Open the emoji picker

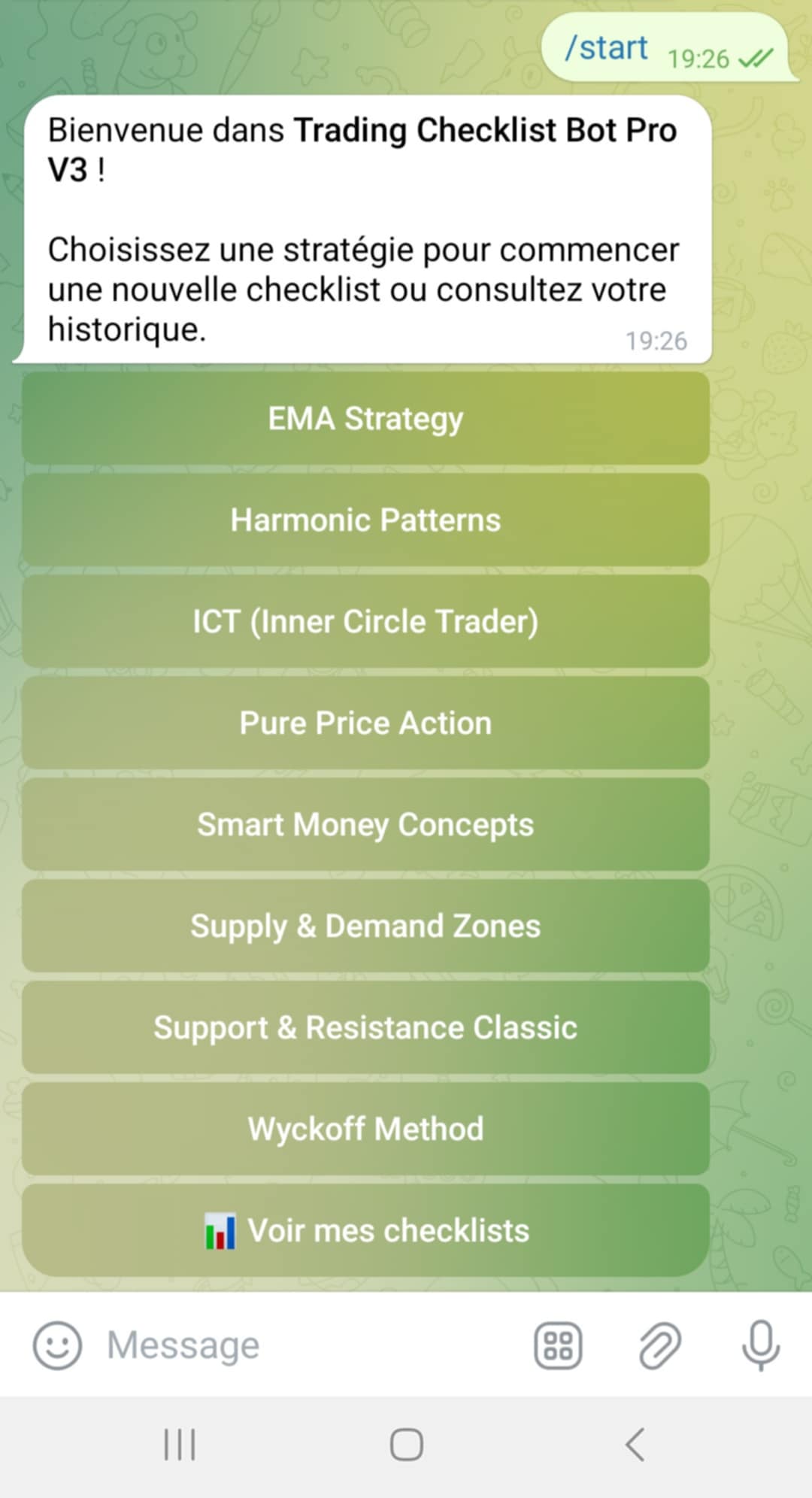click(x=57, y=1345)
